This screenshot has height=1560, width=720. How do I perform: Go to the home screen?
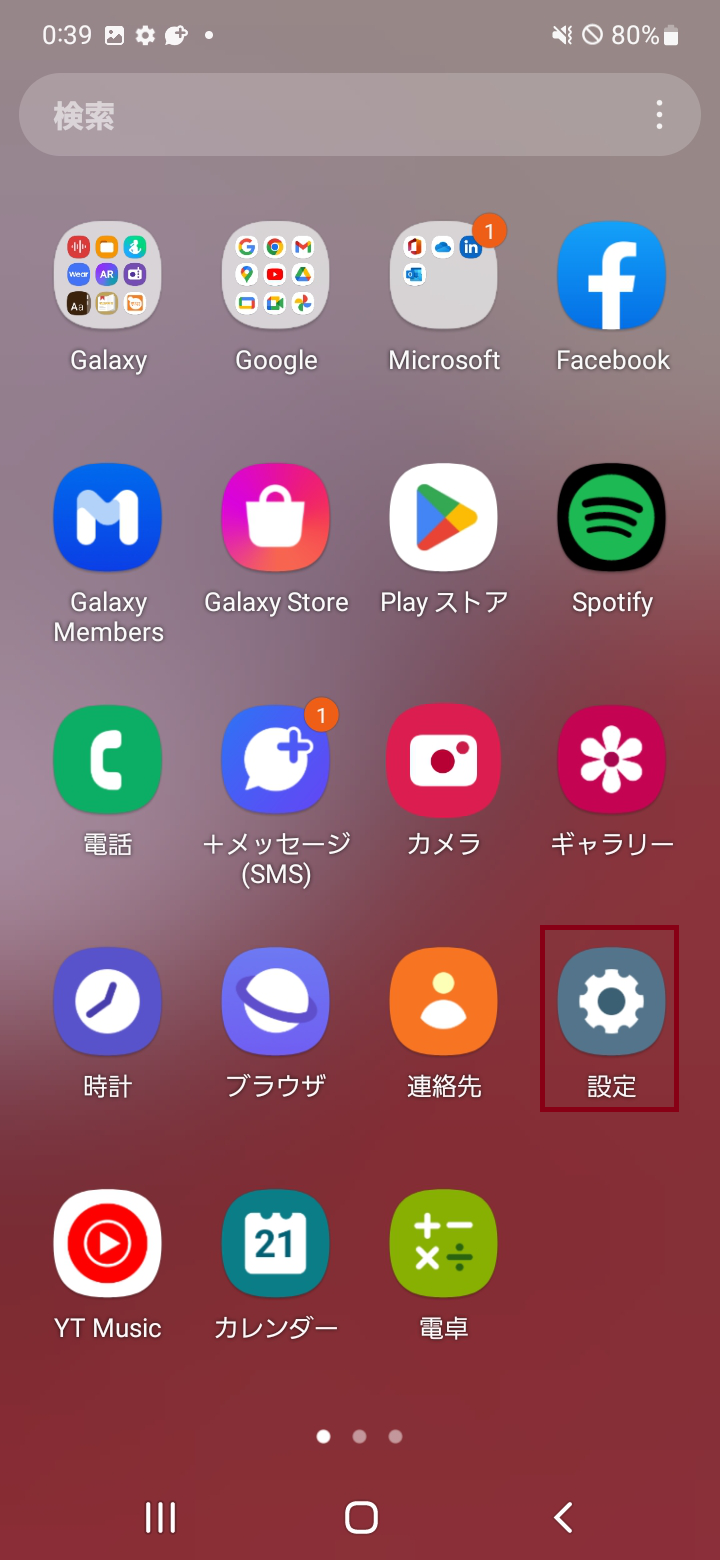[361, 1517]
